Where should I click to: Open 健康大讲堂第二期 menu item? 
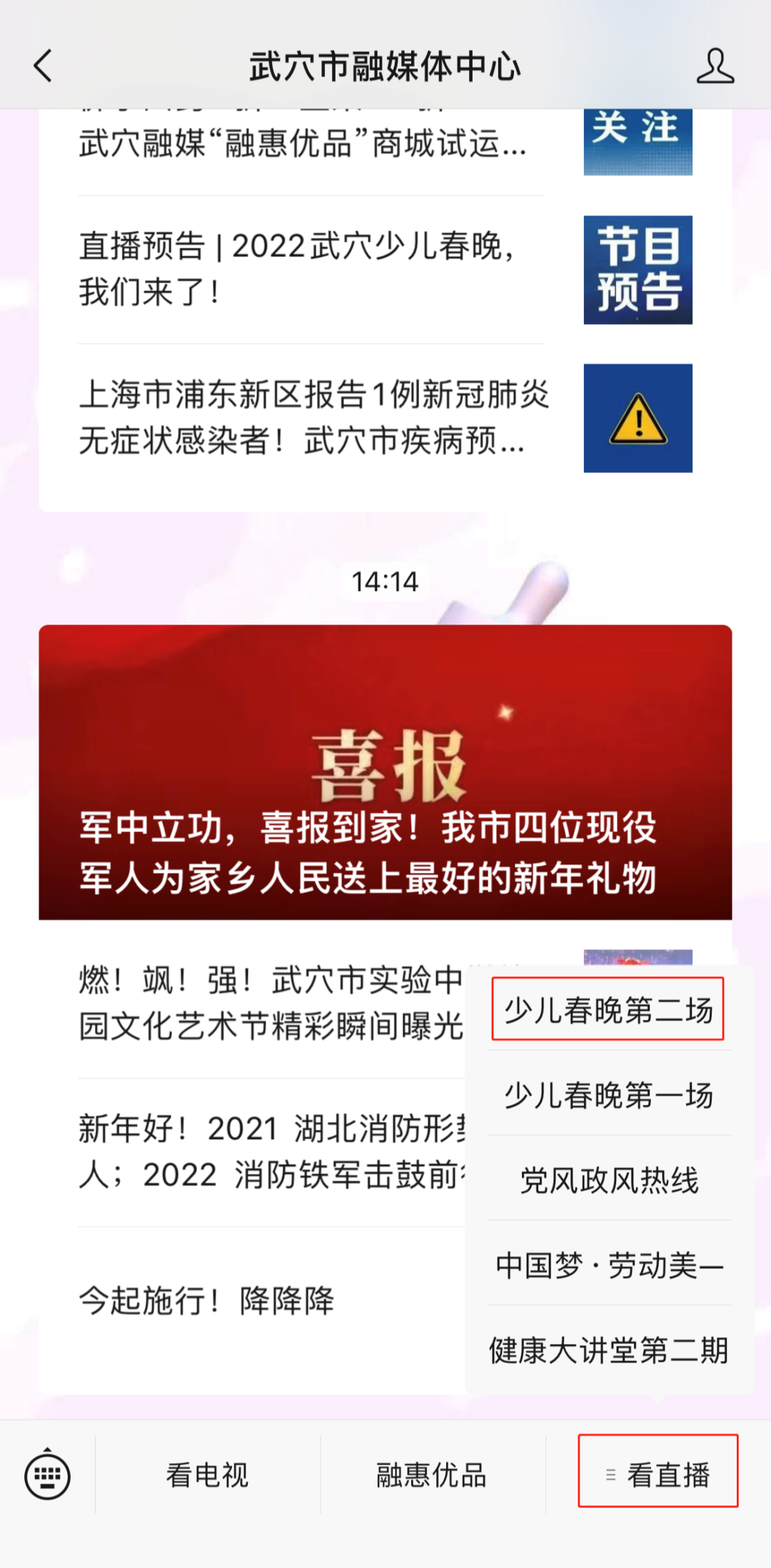[608, 1350]
